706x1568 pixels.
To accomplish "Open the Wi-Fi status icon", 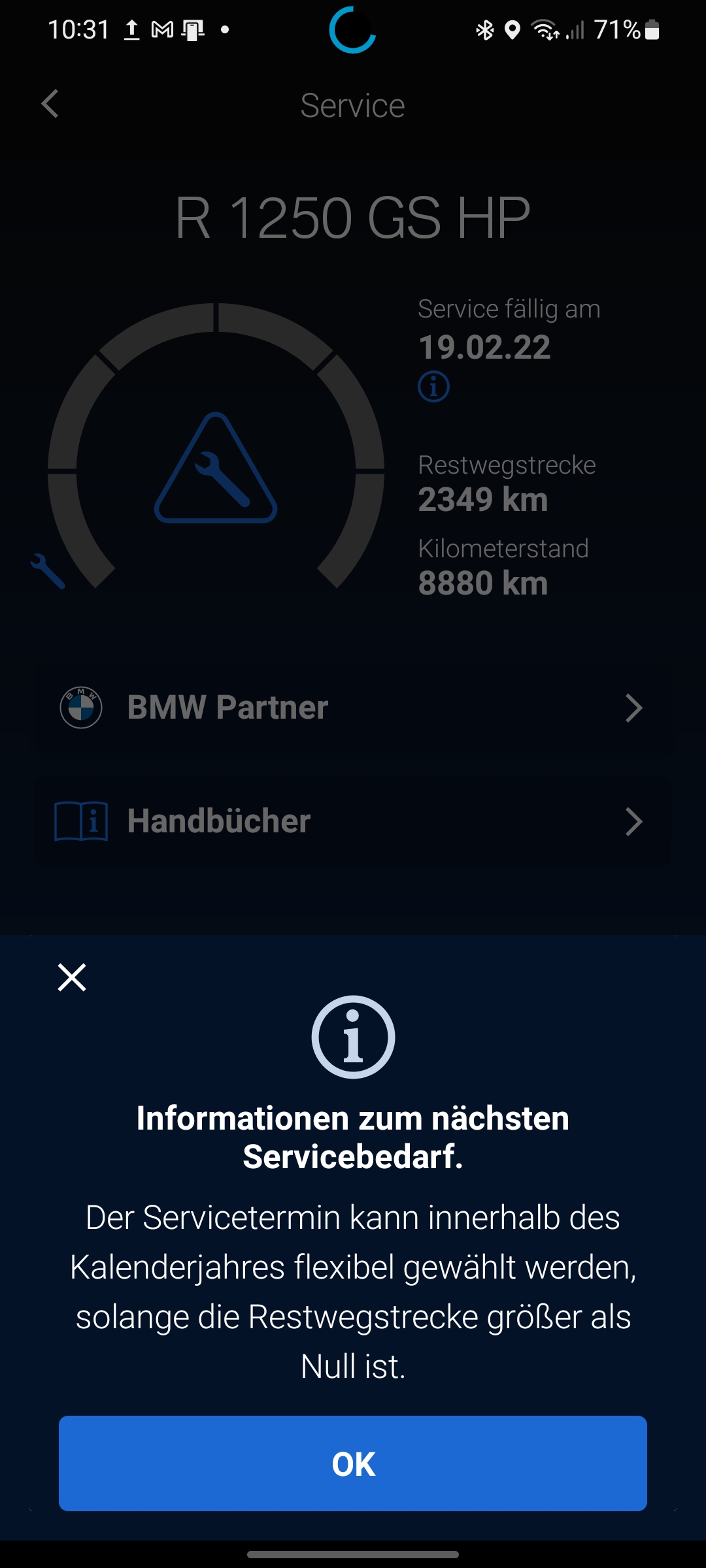I will coord(544,31).
